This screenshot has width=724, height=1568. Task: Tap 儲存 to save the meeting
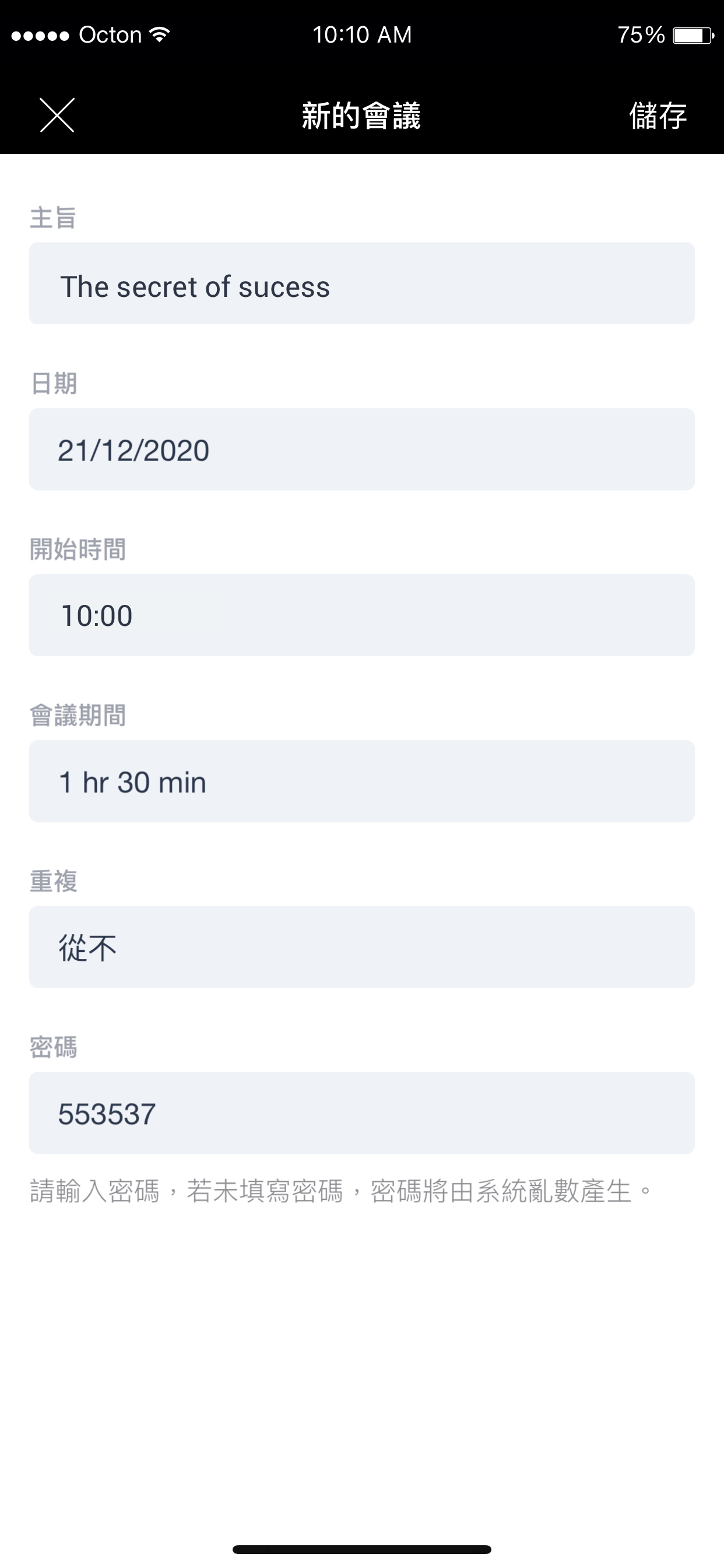click(x=658, y=116)
